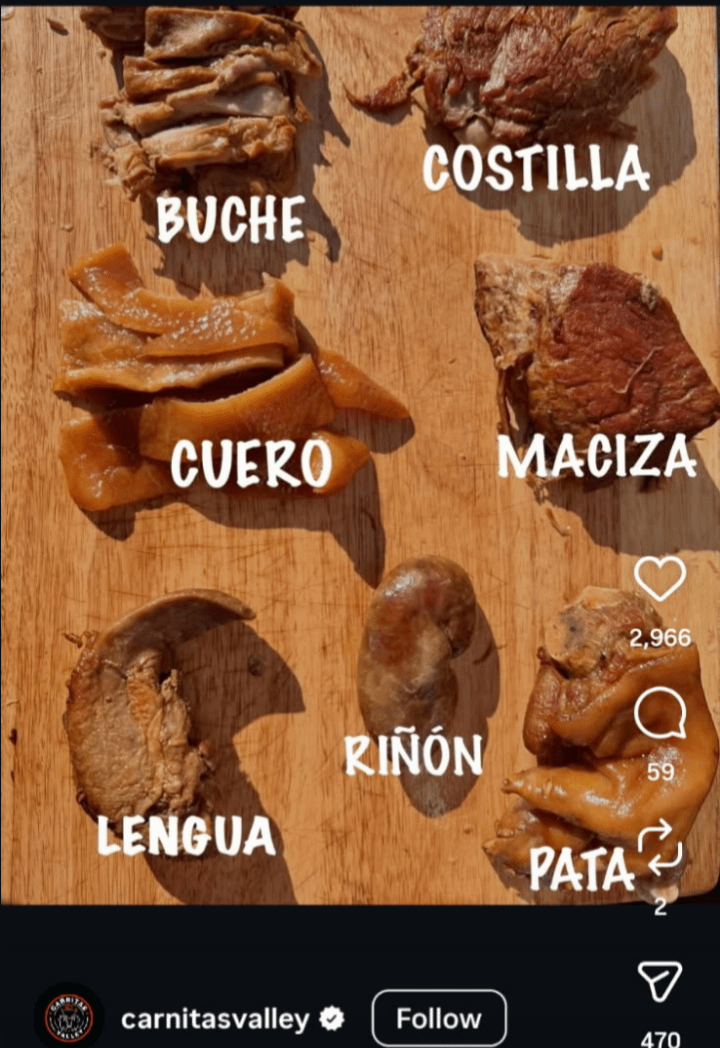Open the carnitasvalley profile picture
720x1048 pixels.
point(69,1018)
